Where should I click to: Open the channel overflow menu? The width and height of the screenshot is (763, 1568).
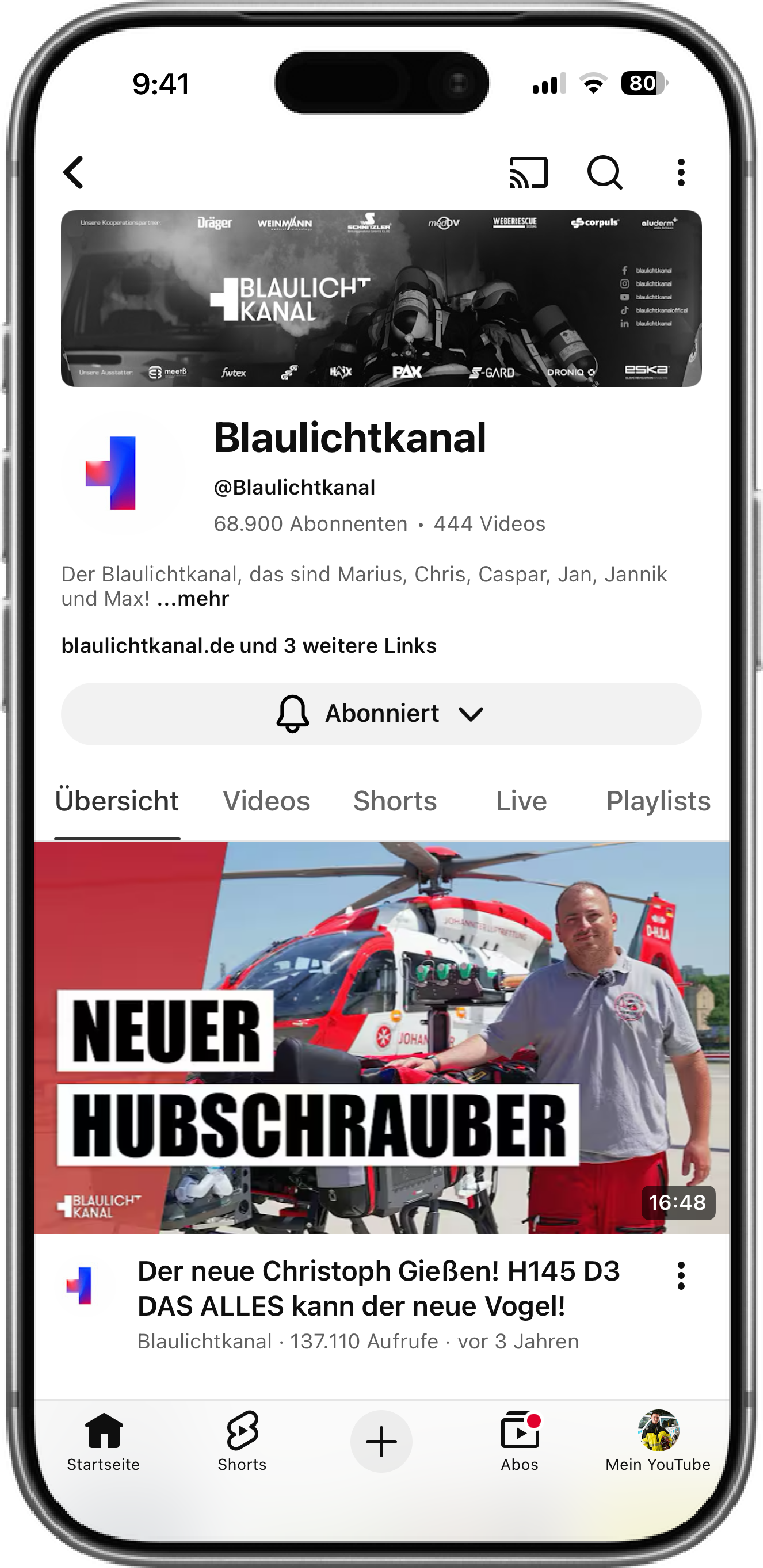(681, 172)
